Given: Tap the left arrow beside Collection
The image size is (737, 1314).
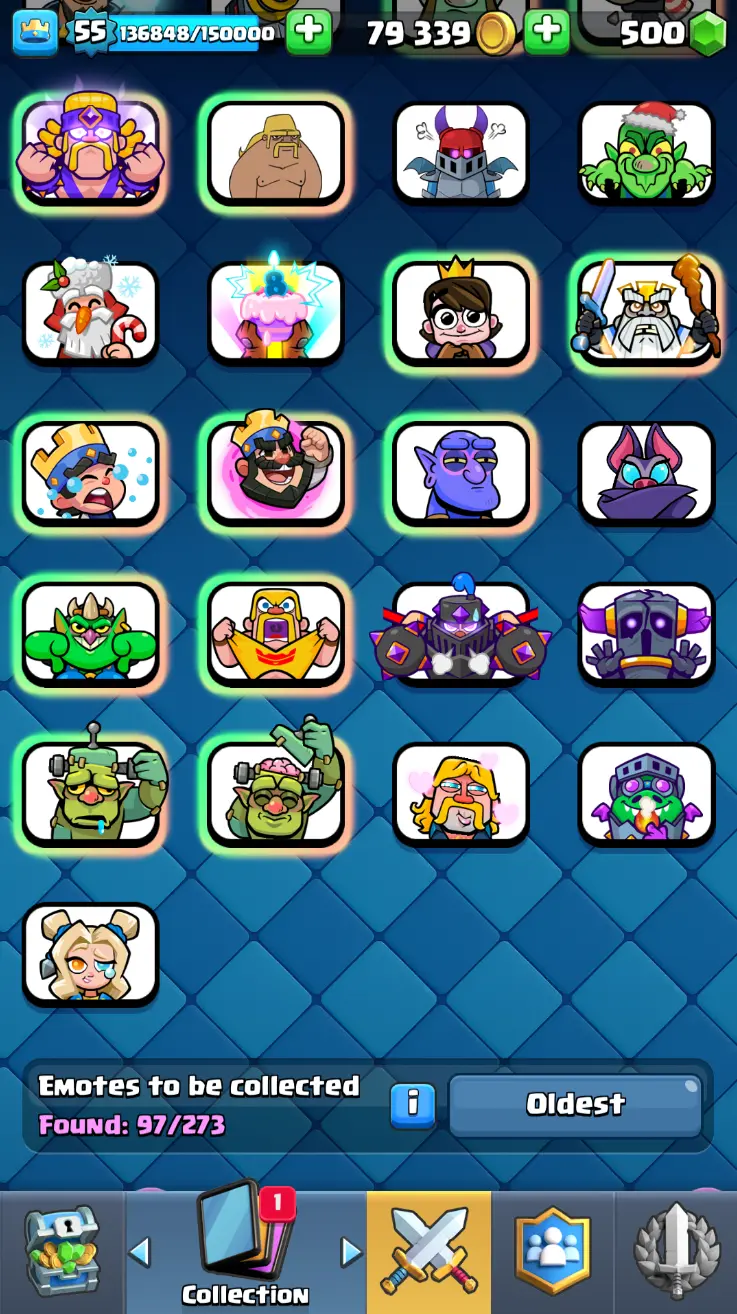Looking at the screenshot, I should 140,1251.
